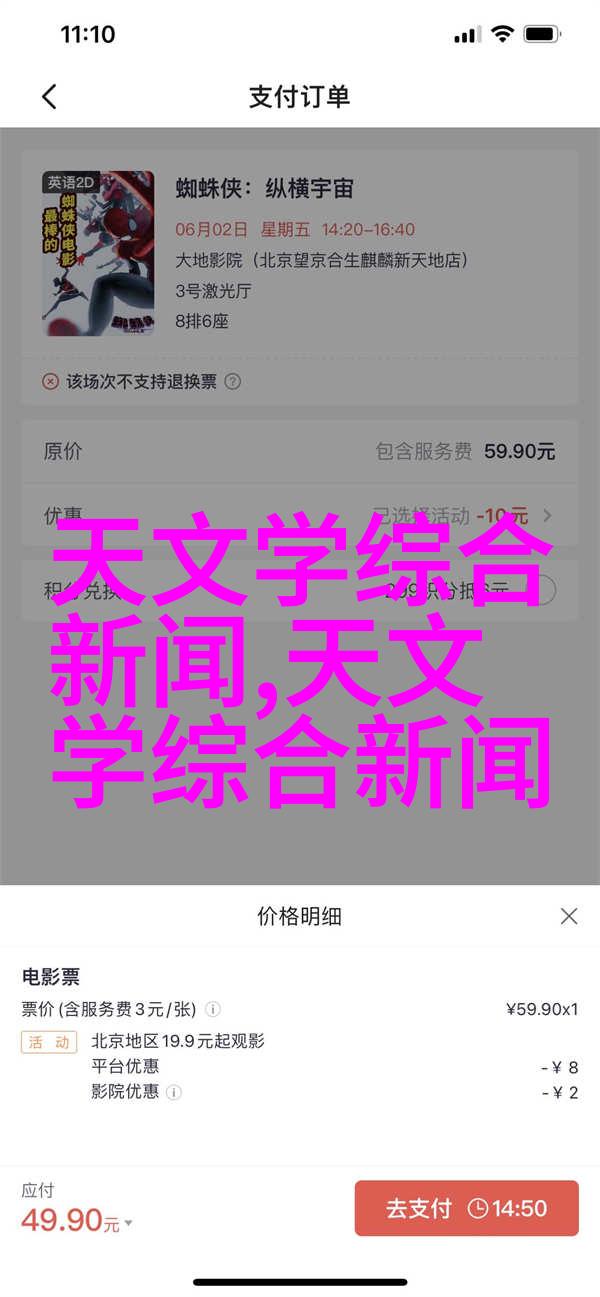This screenshot has width=600, height=1297.
Task: Close the 价格明细 price detail sheet
Action: click(568, 916)
